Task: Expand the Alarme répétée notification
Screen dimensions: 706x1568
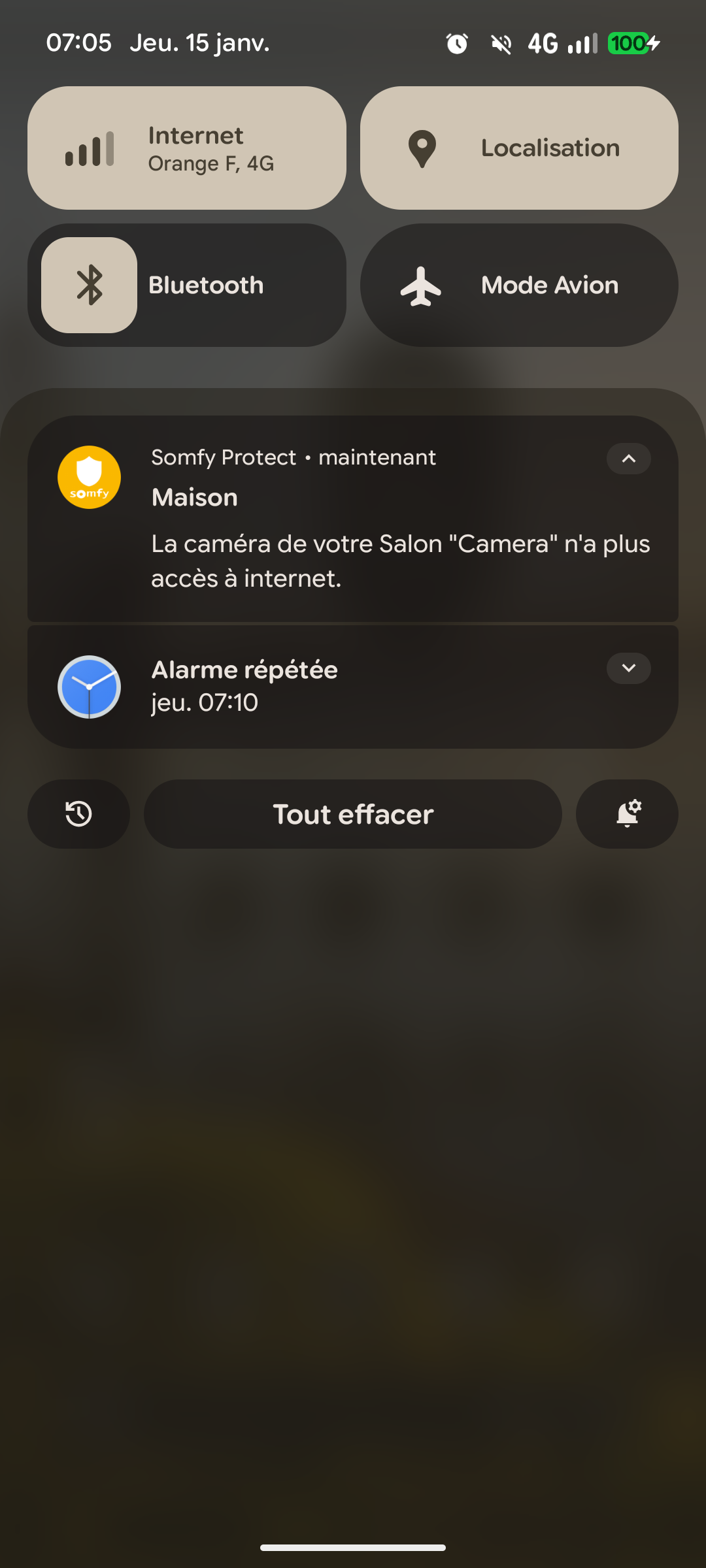Action: 628,668
